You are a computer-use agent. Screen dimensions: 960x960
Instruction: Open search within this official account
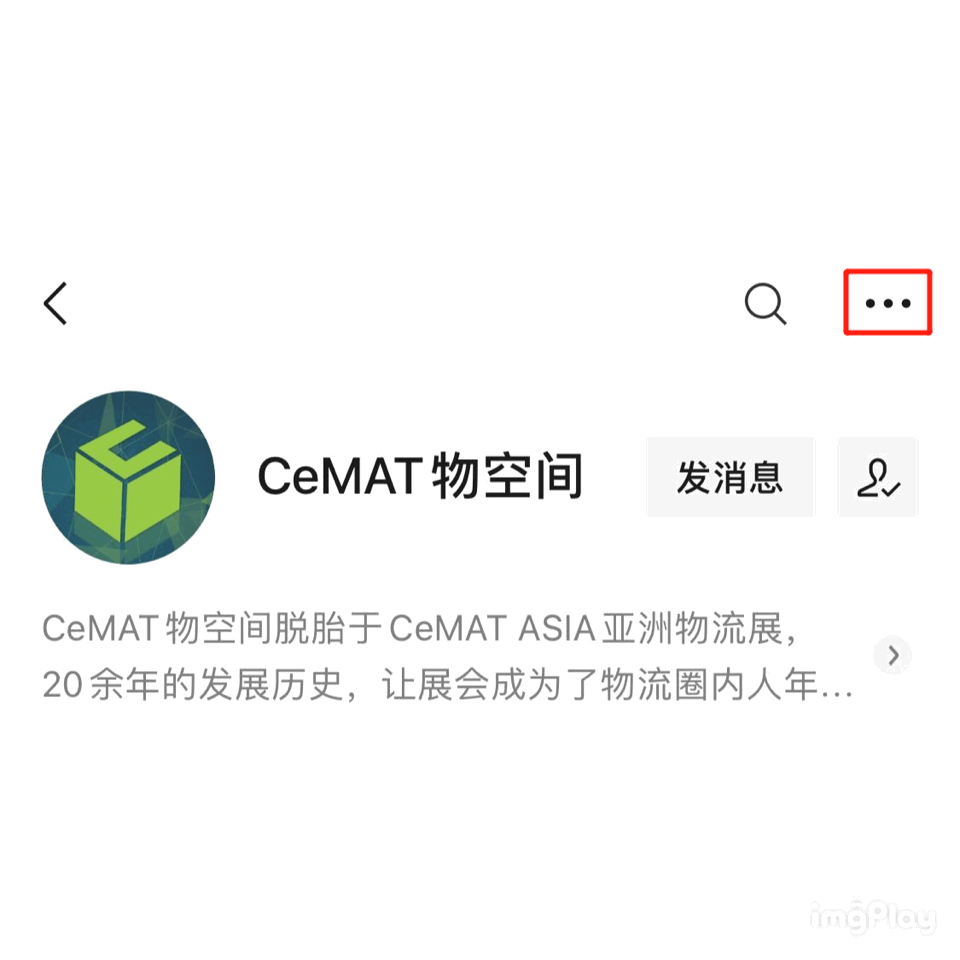[x=765, y=303]
